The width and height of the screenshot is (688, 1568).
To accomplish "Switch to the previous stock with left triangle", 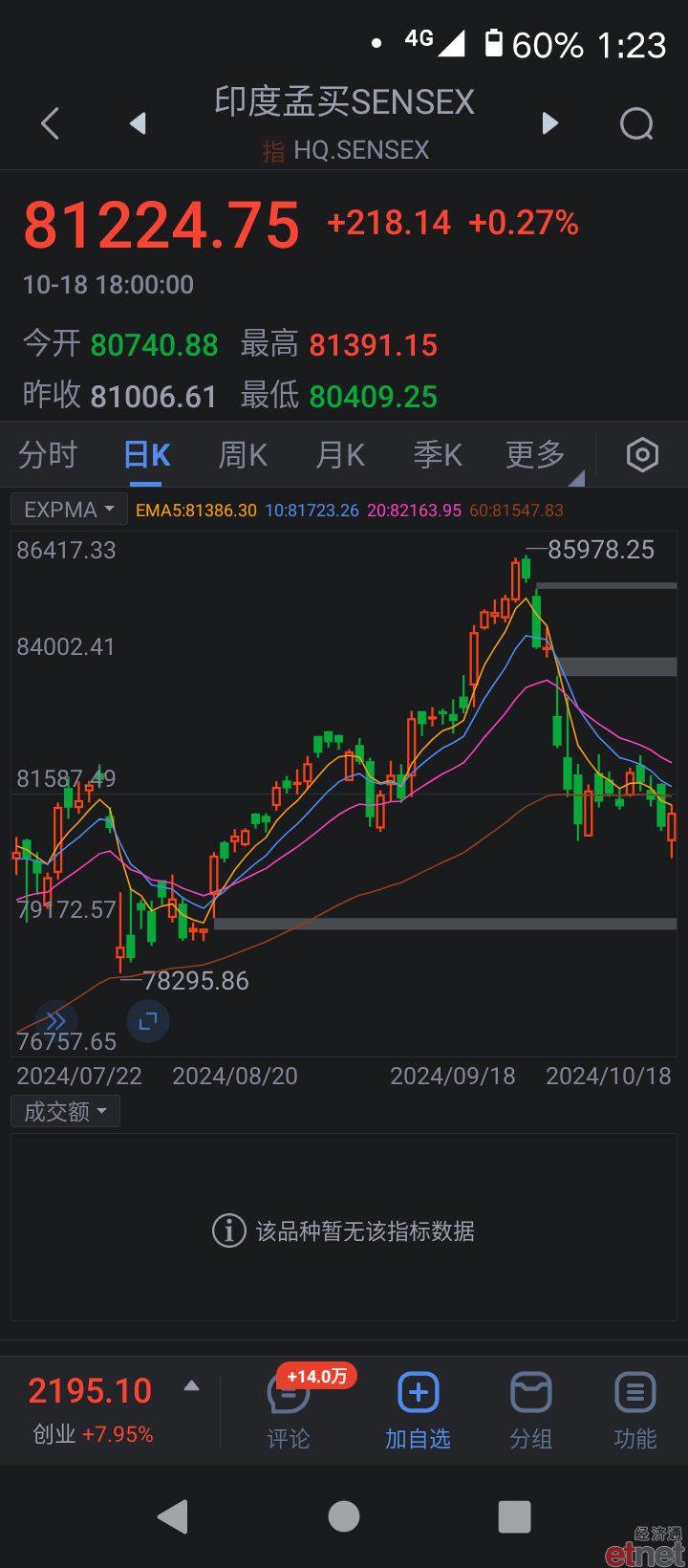I will pyautogui.click(x=138, y=123).
